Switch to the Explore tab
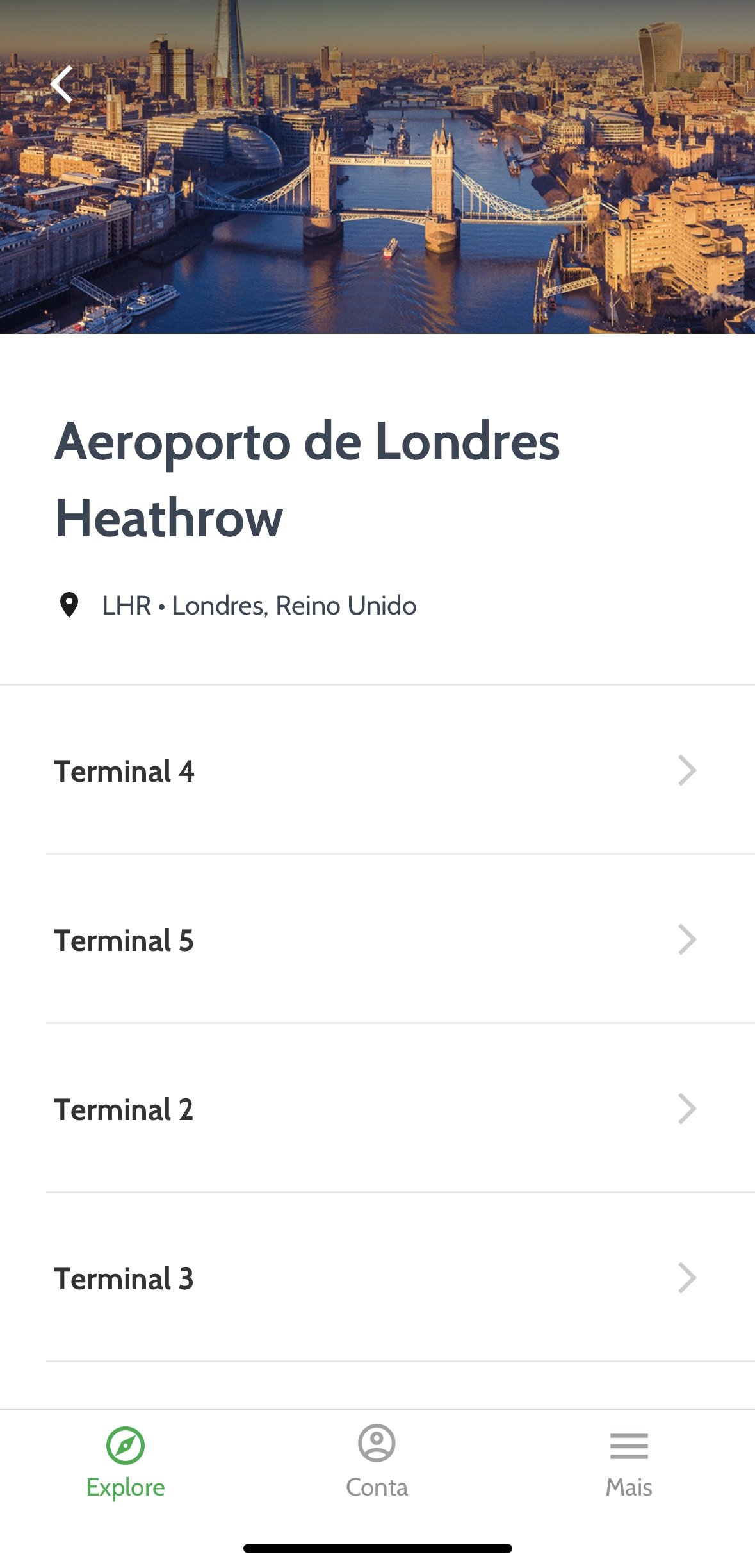 tap(126, 1462)
